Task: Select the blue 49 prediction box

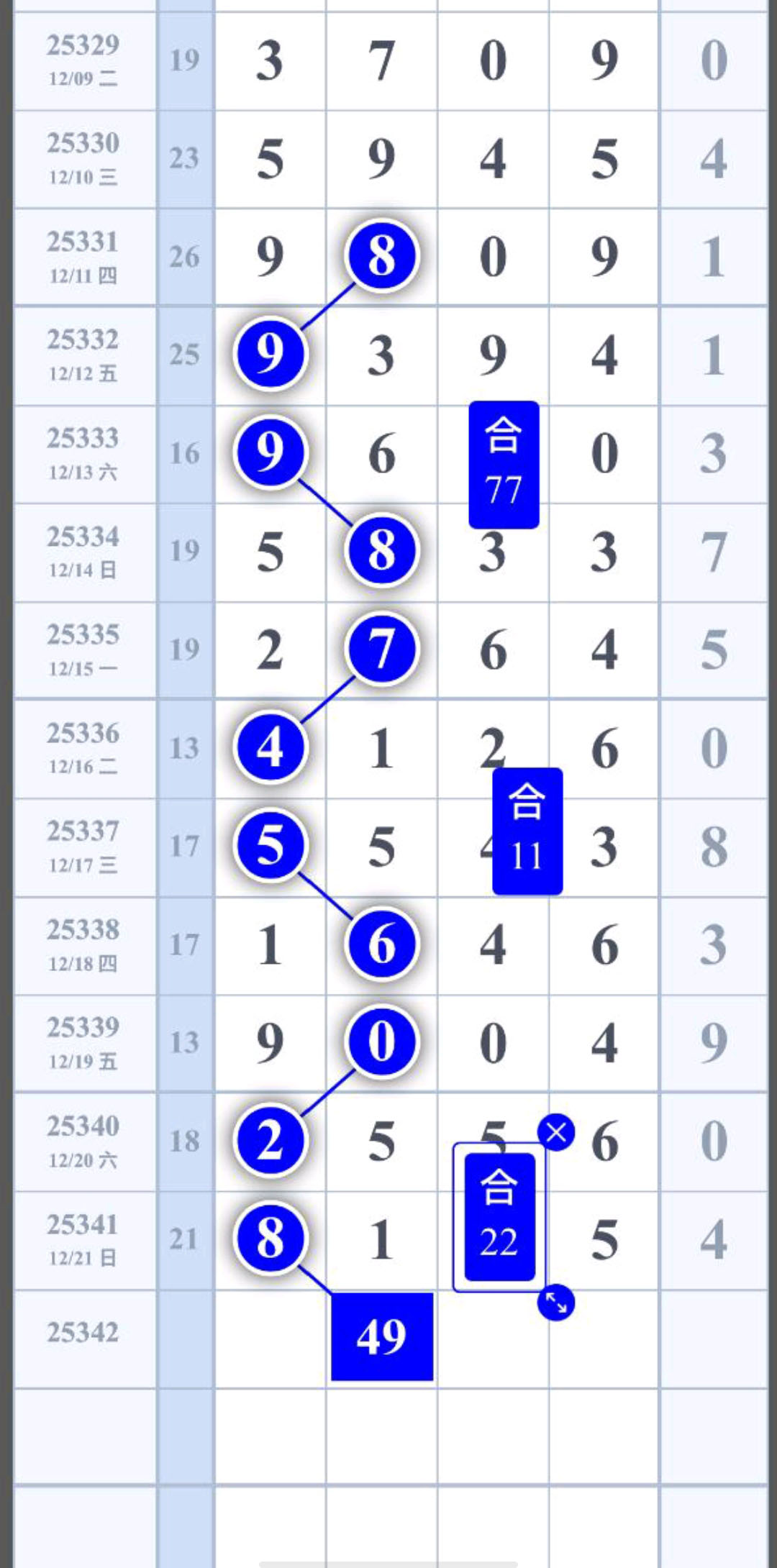Action: (x=382, y=1336)
